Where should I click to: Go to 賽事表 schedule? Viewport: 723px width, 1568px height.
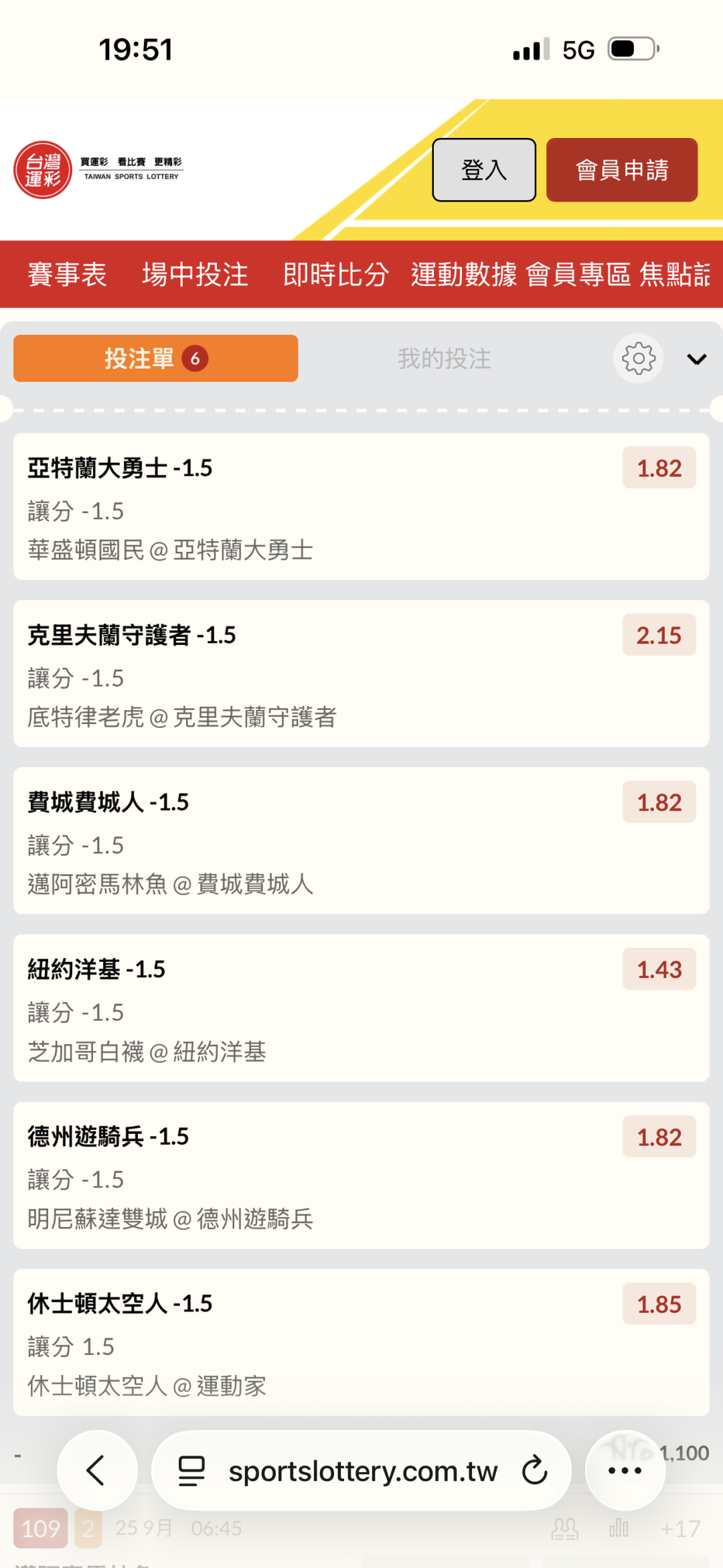(67, 275)
